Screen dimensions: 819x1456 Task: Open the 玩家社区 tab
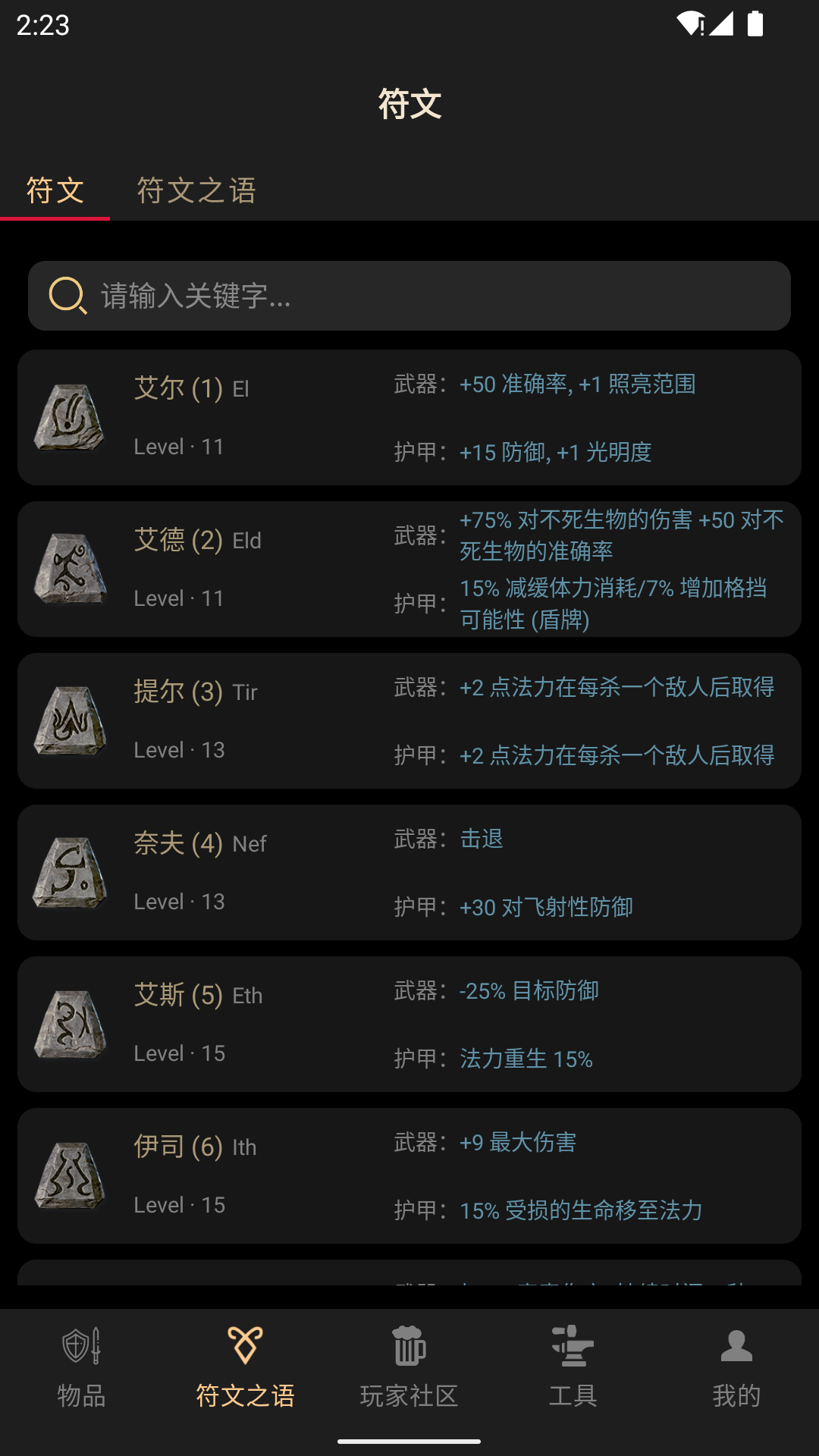point(409,1367)
